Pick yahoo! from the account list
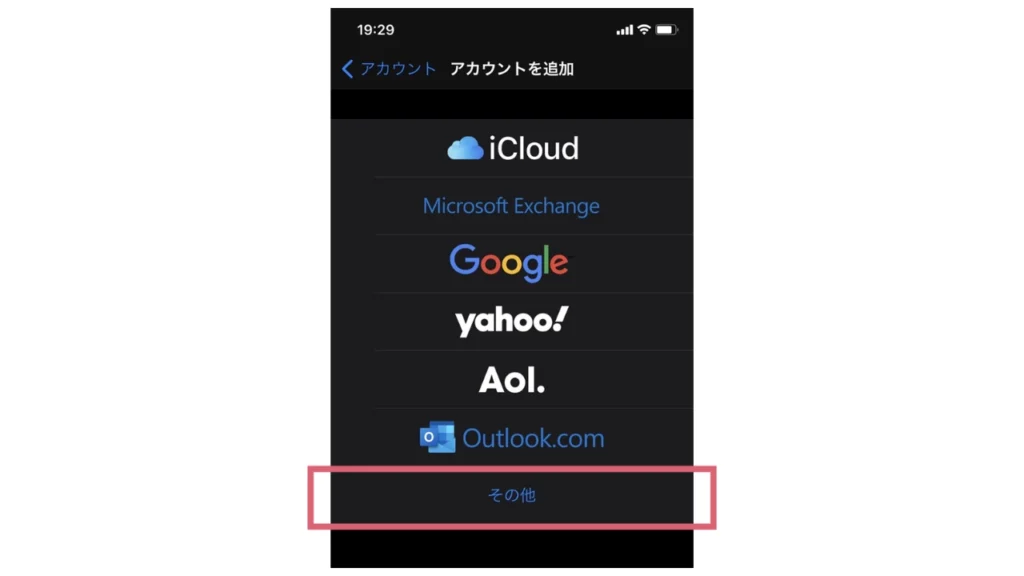Viewport: 1024px width, 576px height. [512, 321]
